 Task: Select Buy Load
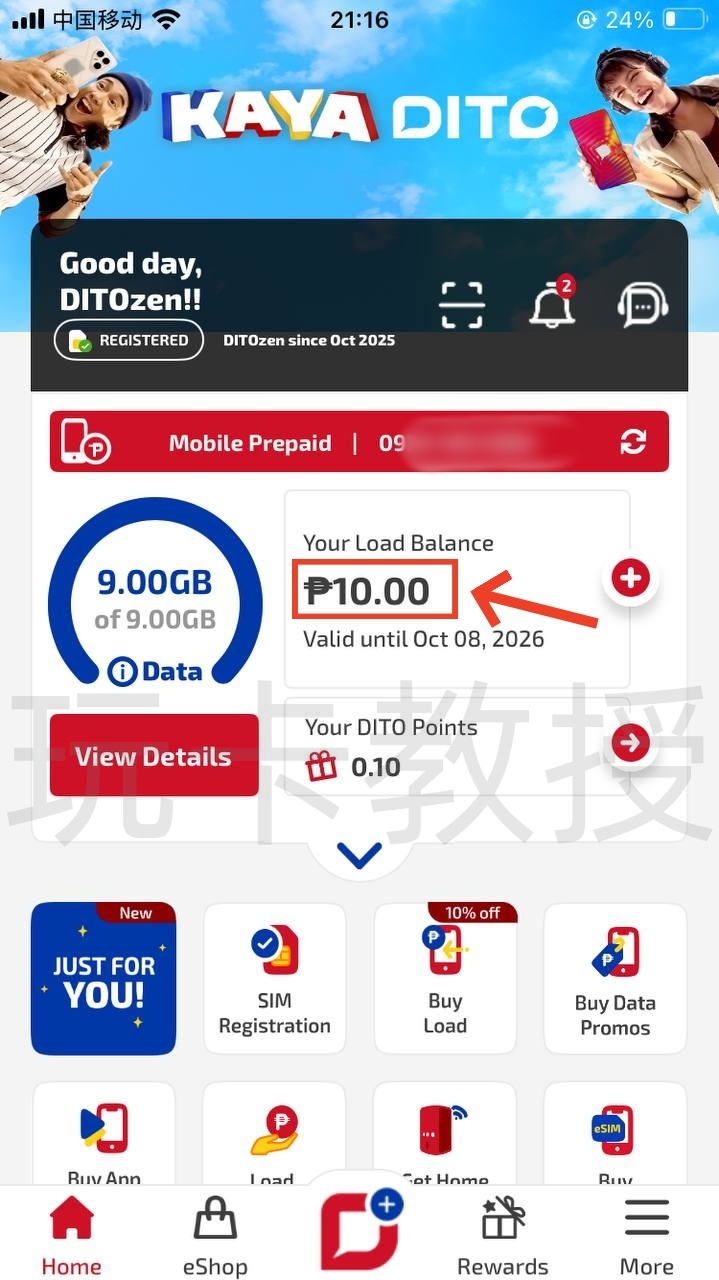coord(445,978)
